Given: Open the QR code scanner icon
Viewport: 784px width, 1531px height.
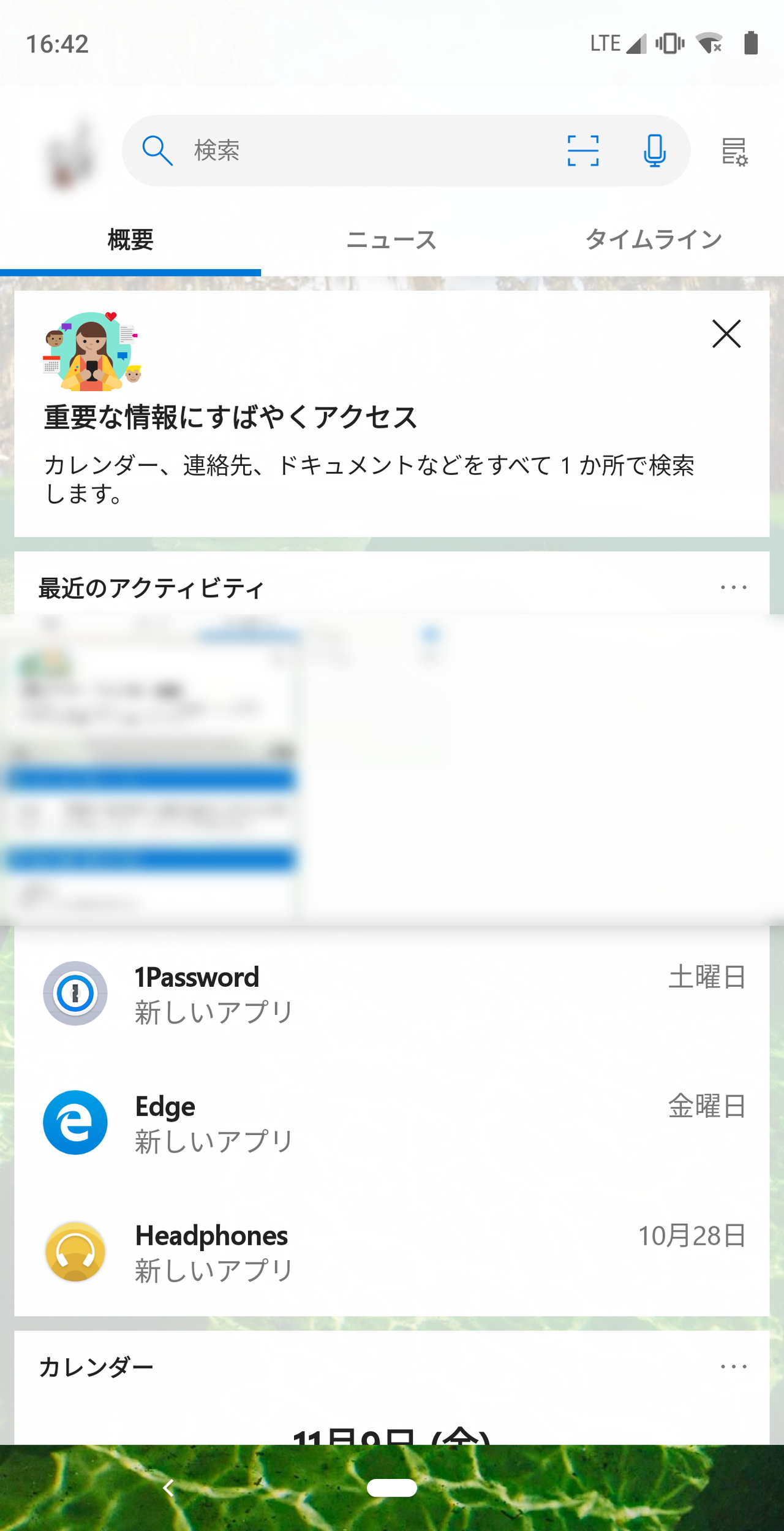Looking at the screenshot, I should tap(582, 151).
